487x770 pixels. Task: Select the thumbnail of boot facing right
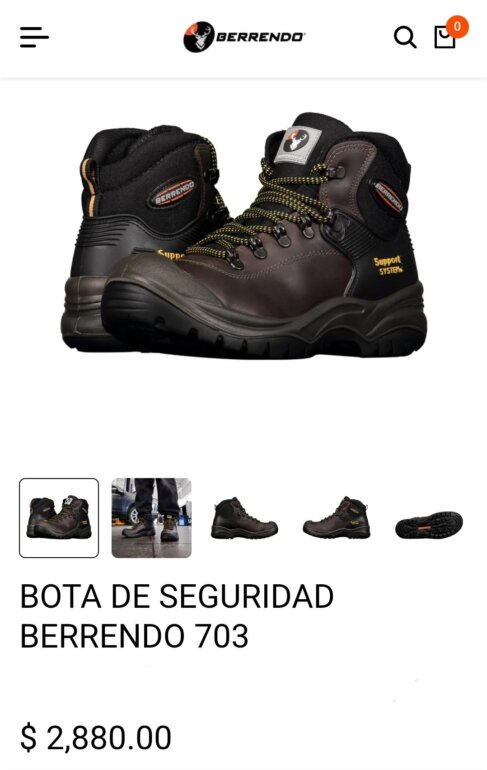click(x=244, y=518)
